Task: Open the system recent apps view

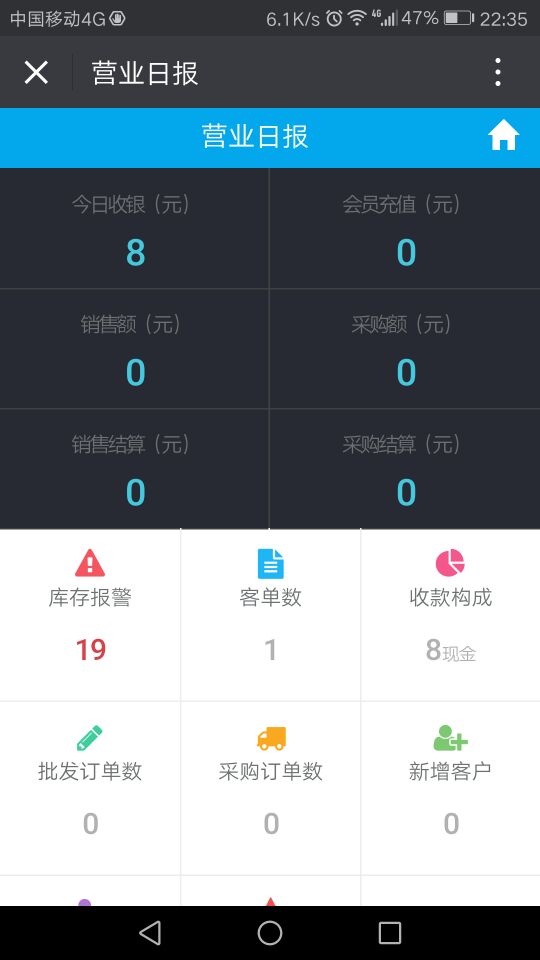Action: [x=389, y=933]
